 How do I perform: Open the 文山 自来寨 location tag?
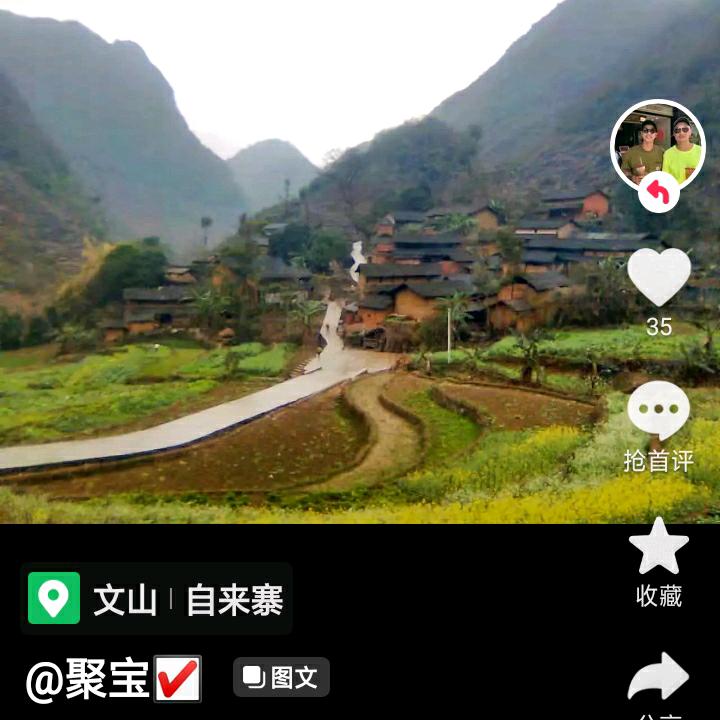(157, 599)
